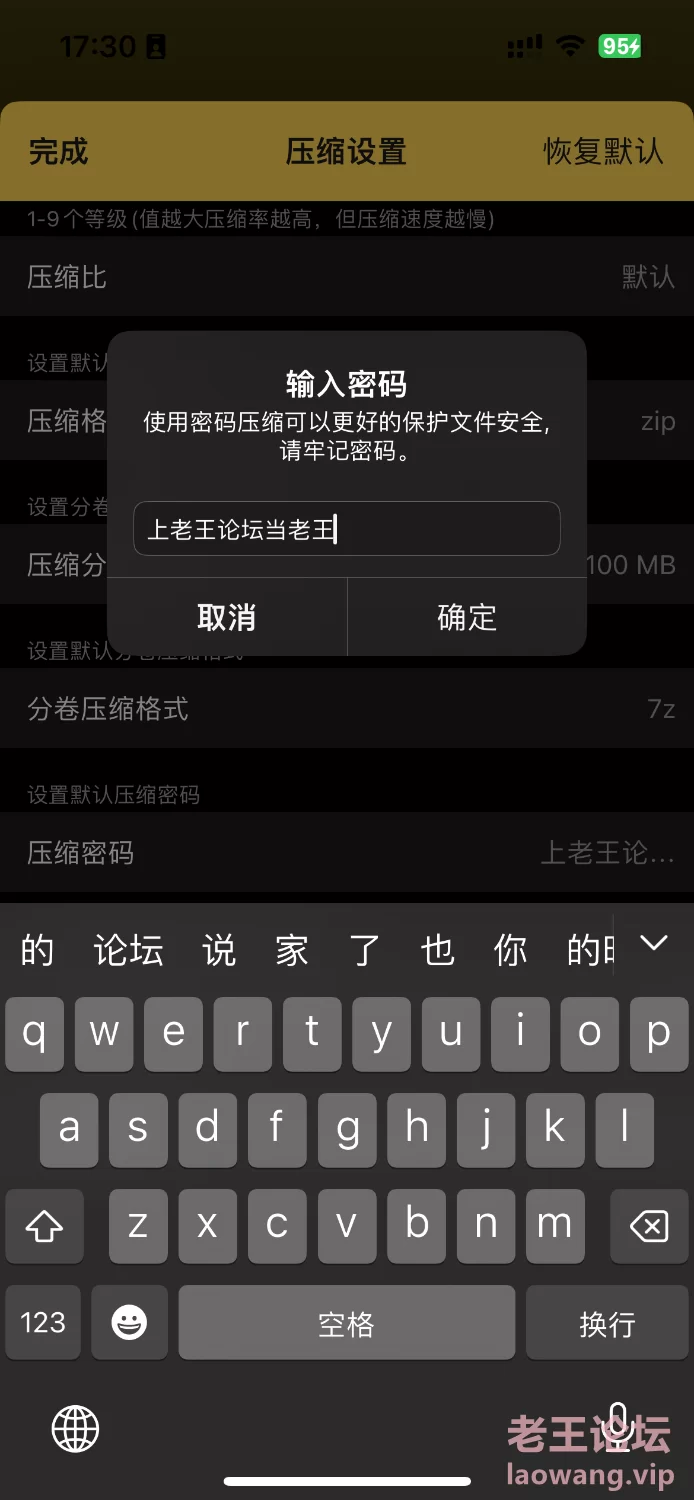694x1500 pixels.
Task: Tap 取消 to dismiss the password dialog
Action: pyautogui.click(x=227, y=617)
